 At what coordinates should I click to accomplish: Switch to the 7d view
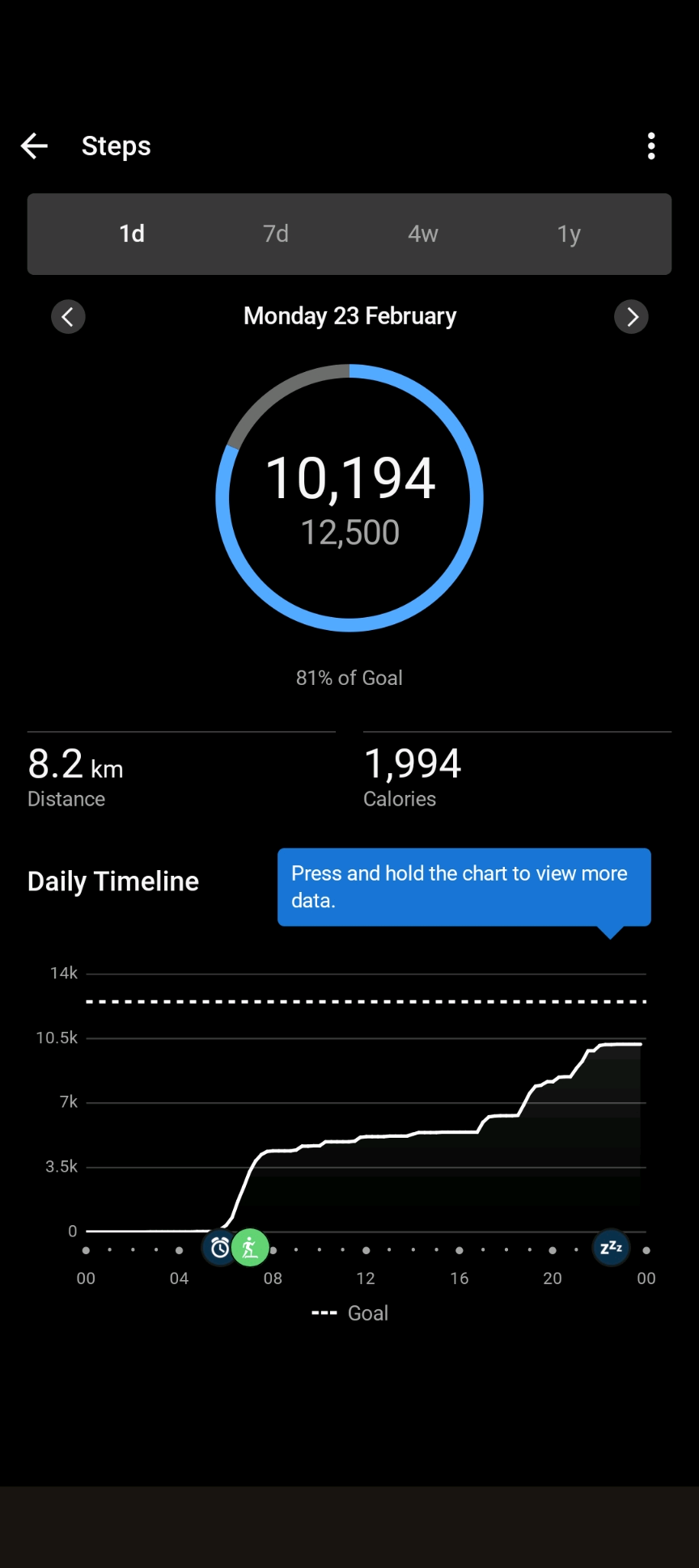(x=276, y=234)
